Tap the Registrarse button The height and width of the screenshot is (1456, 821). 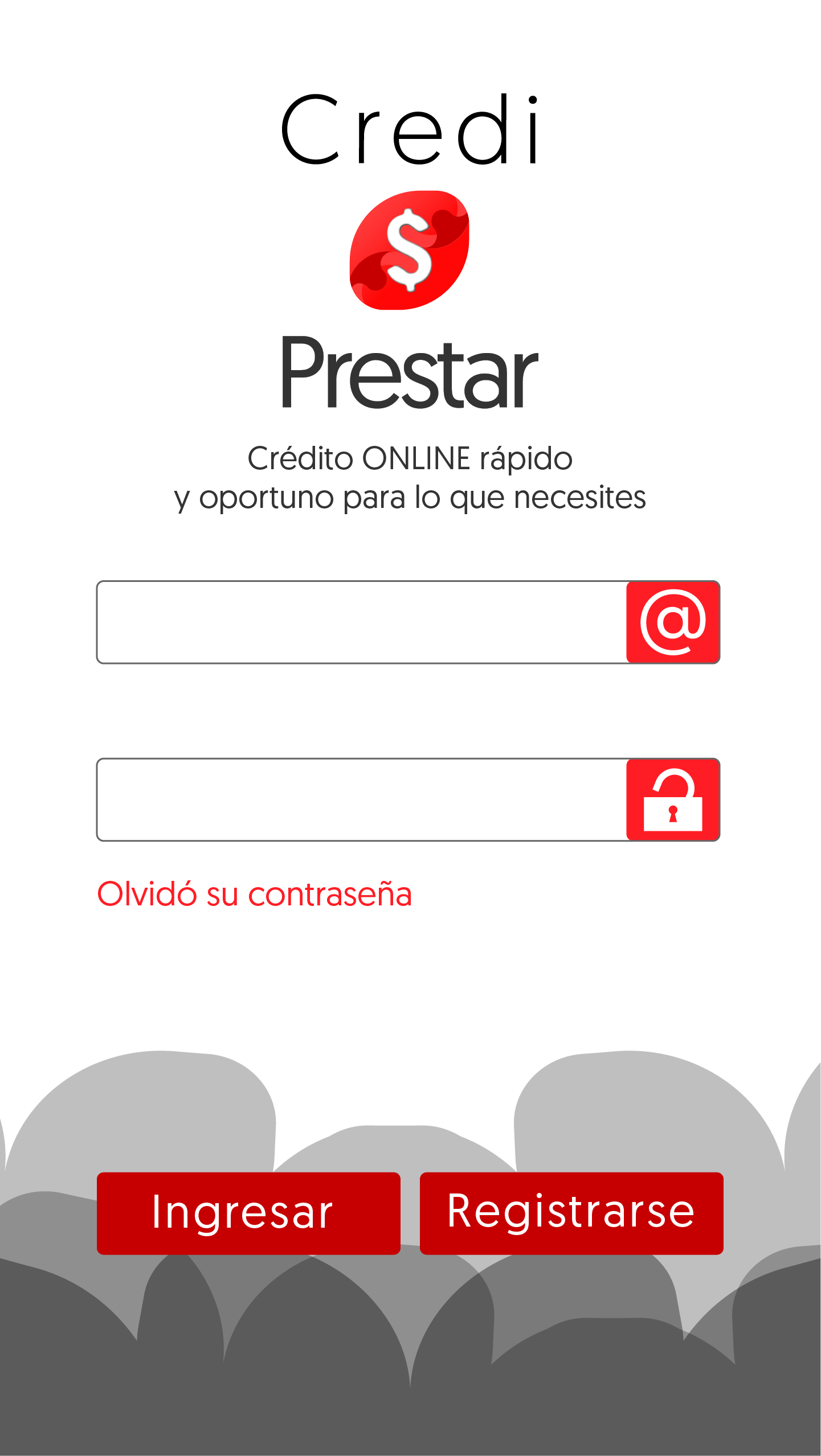571,1213
